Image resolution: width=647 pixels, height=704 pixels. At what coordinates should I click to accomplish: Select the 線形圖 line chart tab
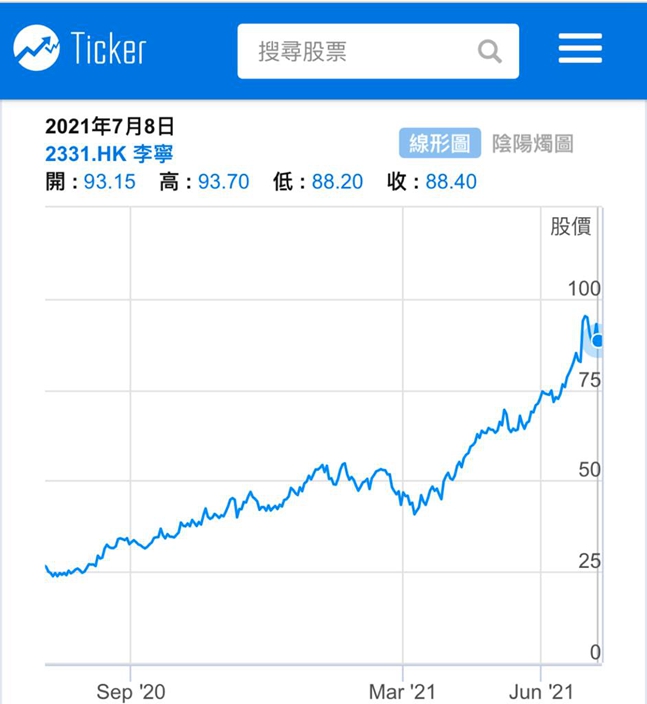440,144
